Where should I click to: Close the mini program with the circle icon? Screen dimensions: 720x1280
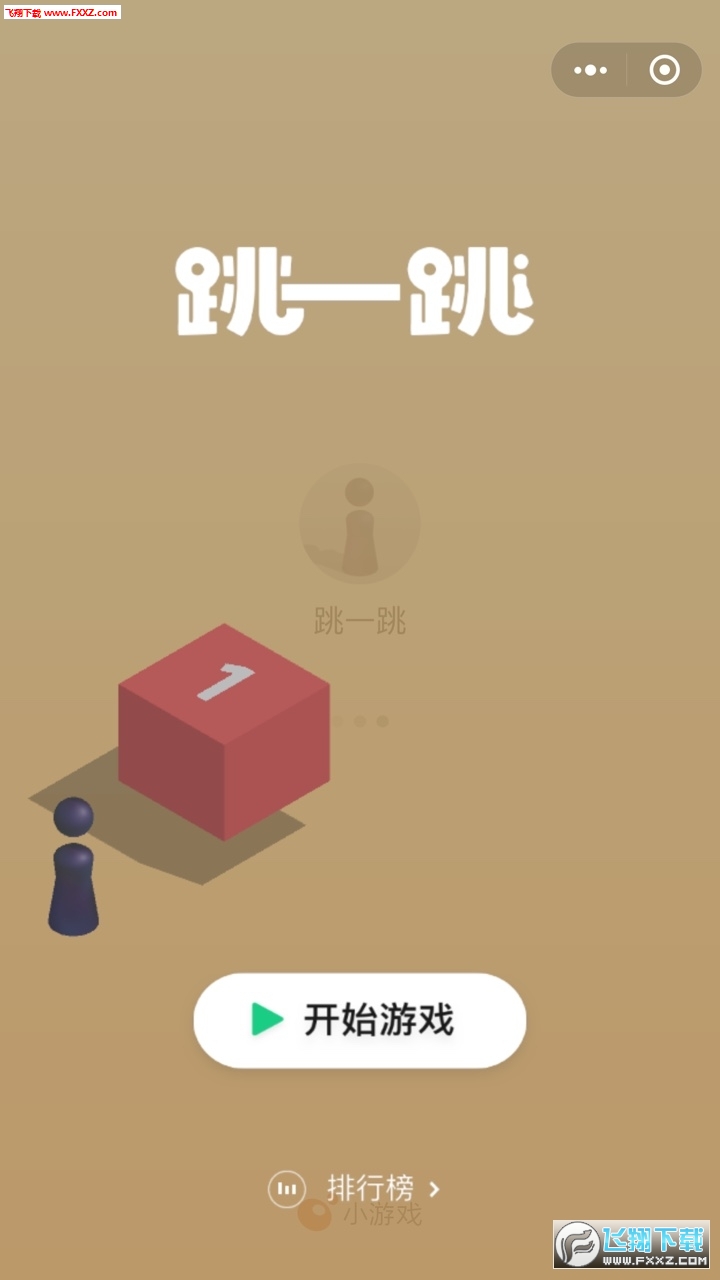(664, 70)
